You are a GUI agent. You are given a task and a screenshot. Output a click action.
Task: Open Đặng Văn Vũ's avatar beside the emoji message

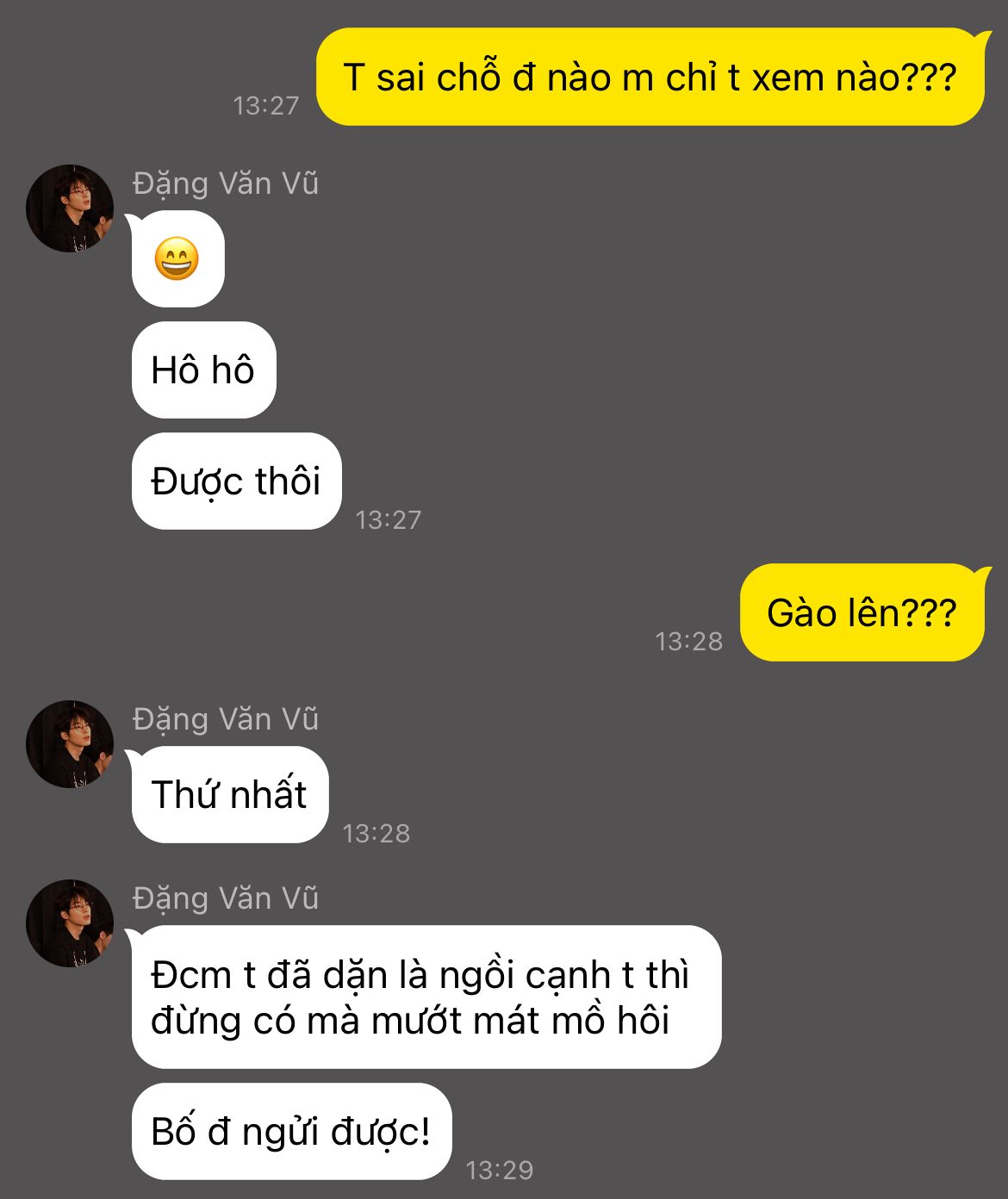[70, 208]
